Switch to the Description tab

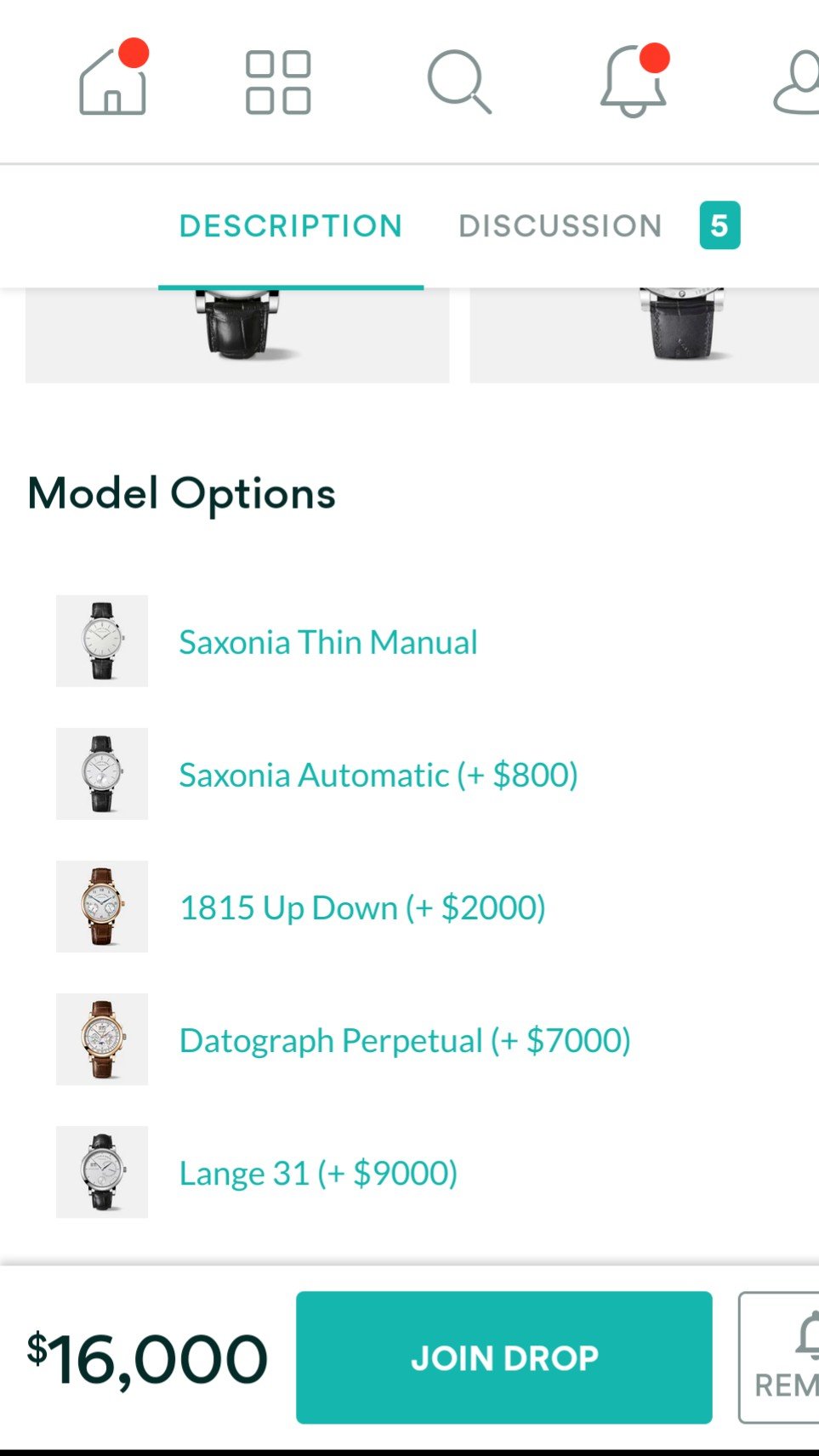click(291, 226)
